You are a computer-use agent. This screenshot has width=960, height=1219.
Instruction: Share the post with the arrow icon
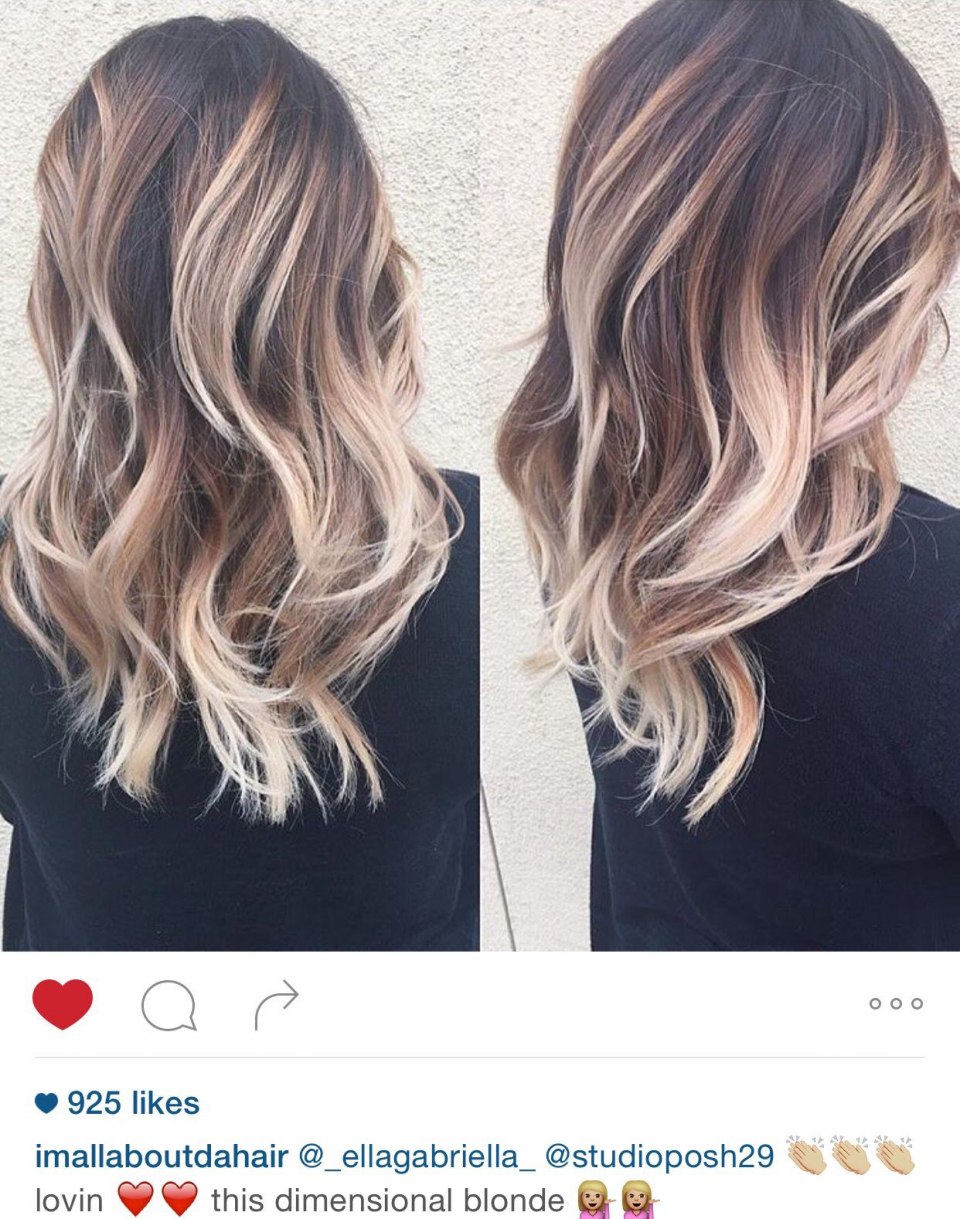277,1004
